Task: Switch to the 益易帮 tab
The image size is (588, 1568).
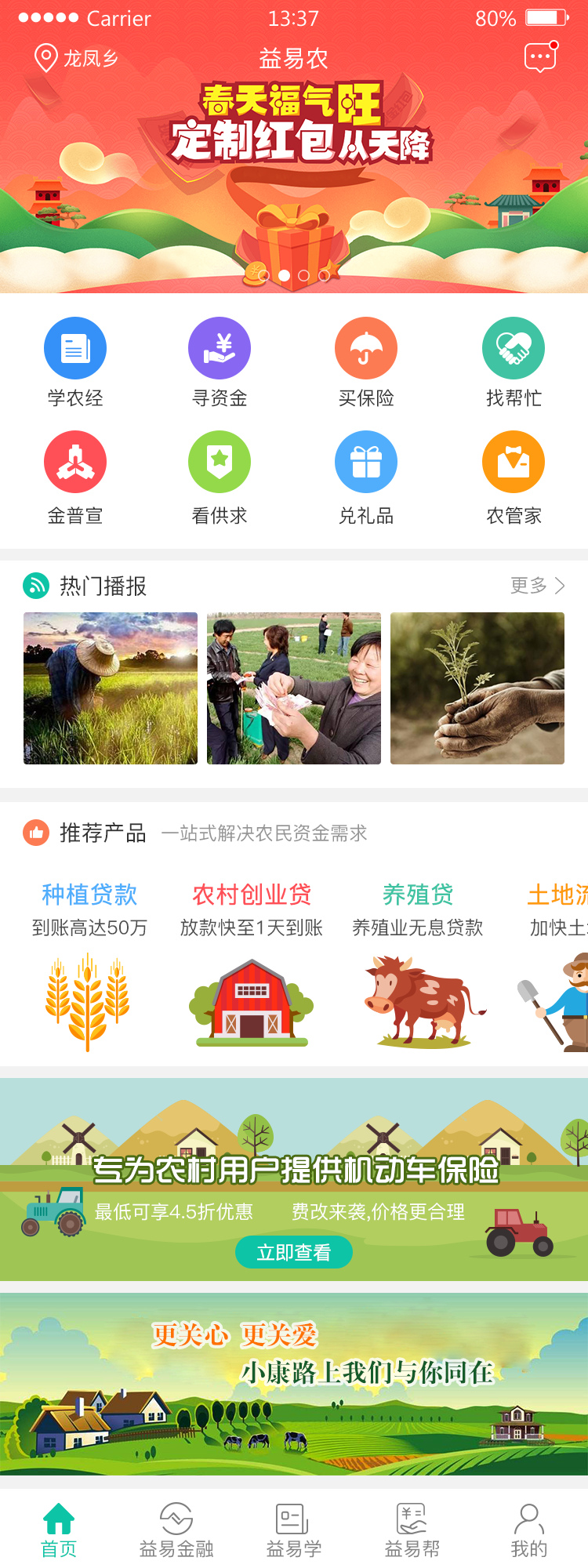Action: point(412,1529)
